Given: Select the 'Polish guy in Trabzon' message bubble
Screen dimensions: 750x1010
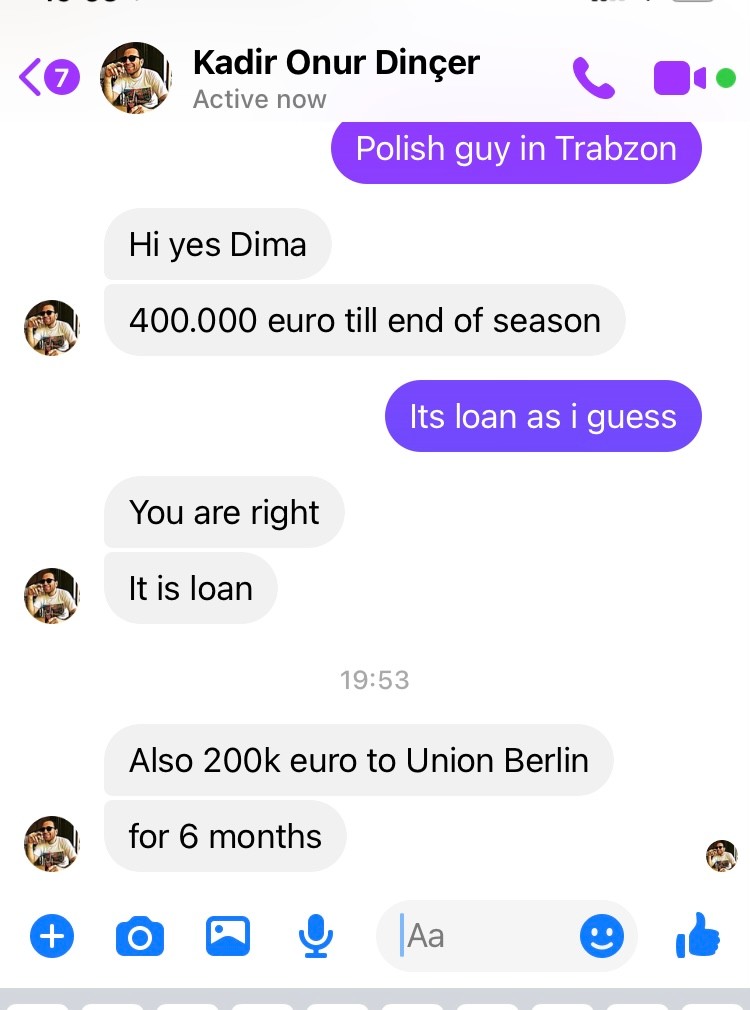Looking at the screenshot, I should point(516,149).
